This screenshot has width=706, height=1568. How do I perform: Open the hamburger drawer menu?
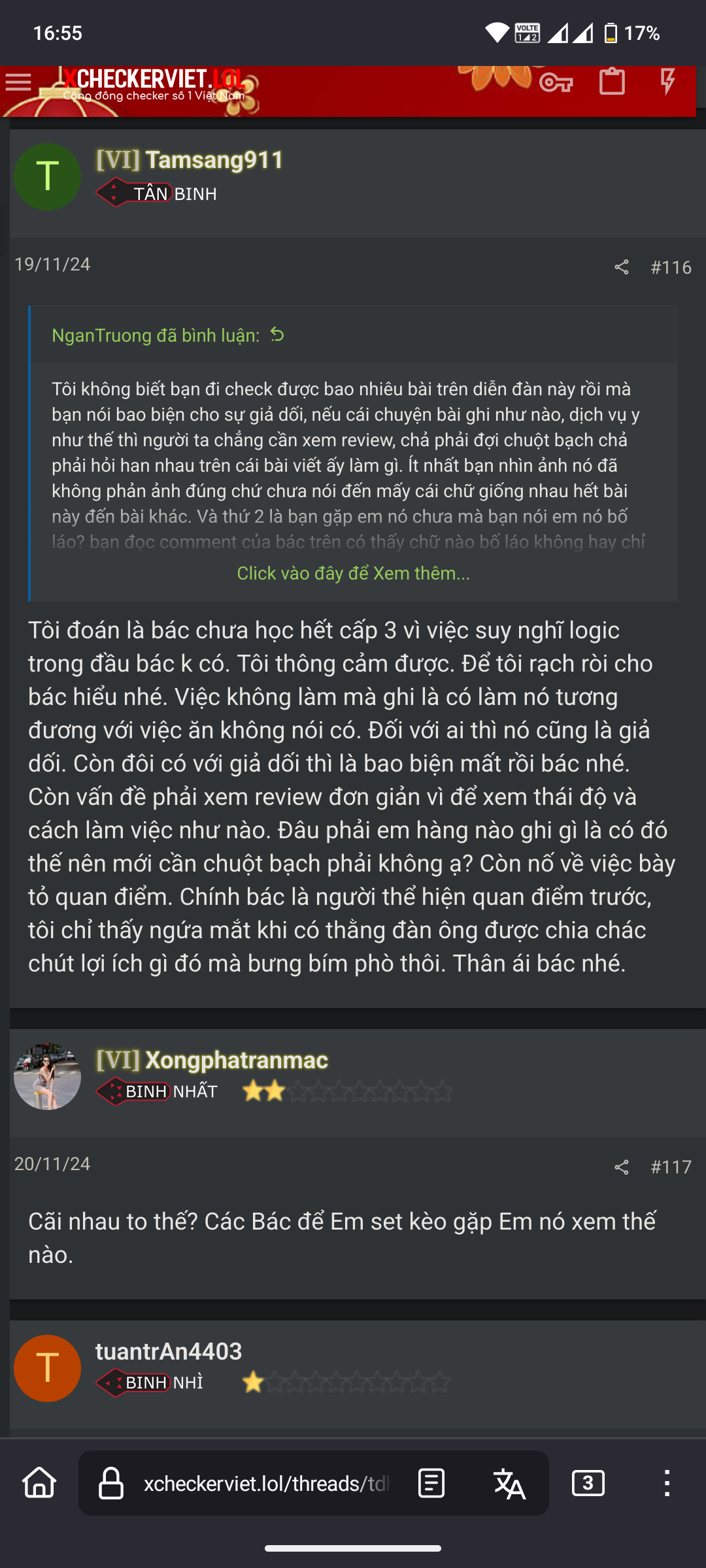click(18, 82)
